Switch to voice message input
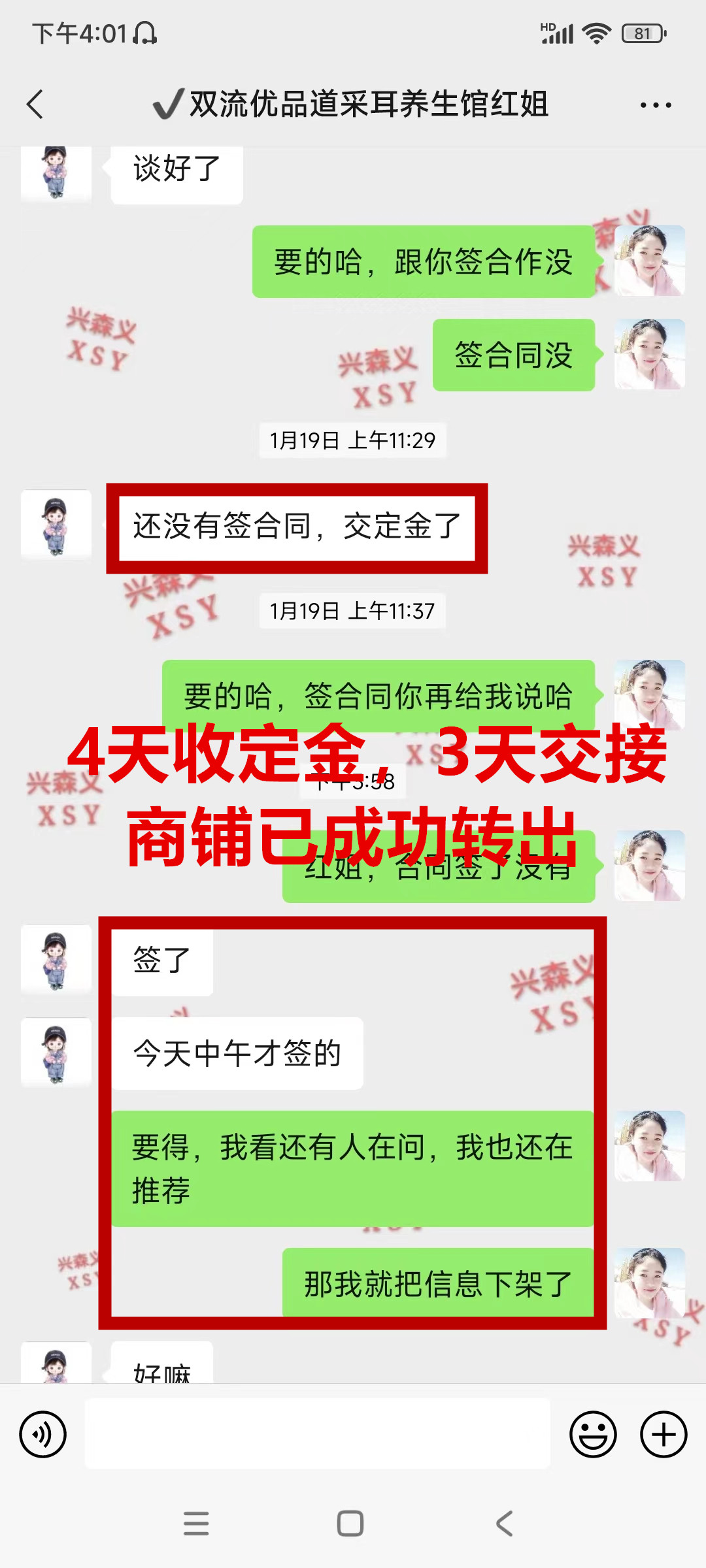Image resolution: width=706 pixels, height=1568 pixels. [43, 1435]
